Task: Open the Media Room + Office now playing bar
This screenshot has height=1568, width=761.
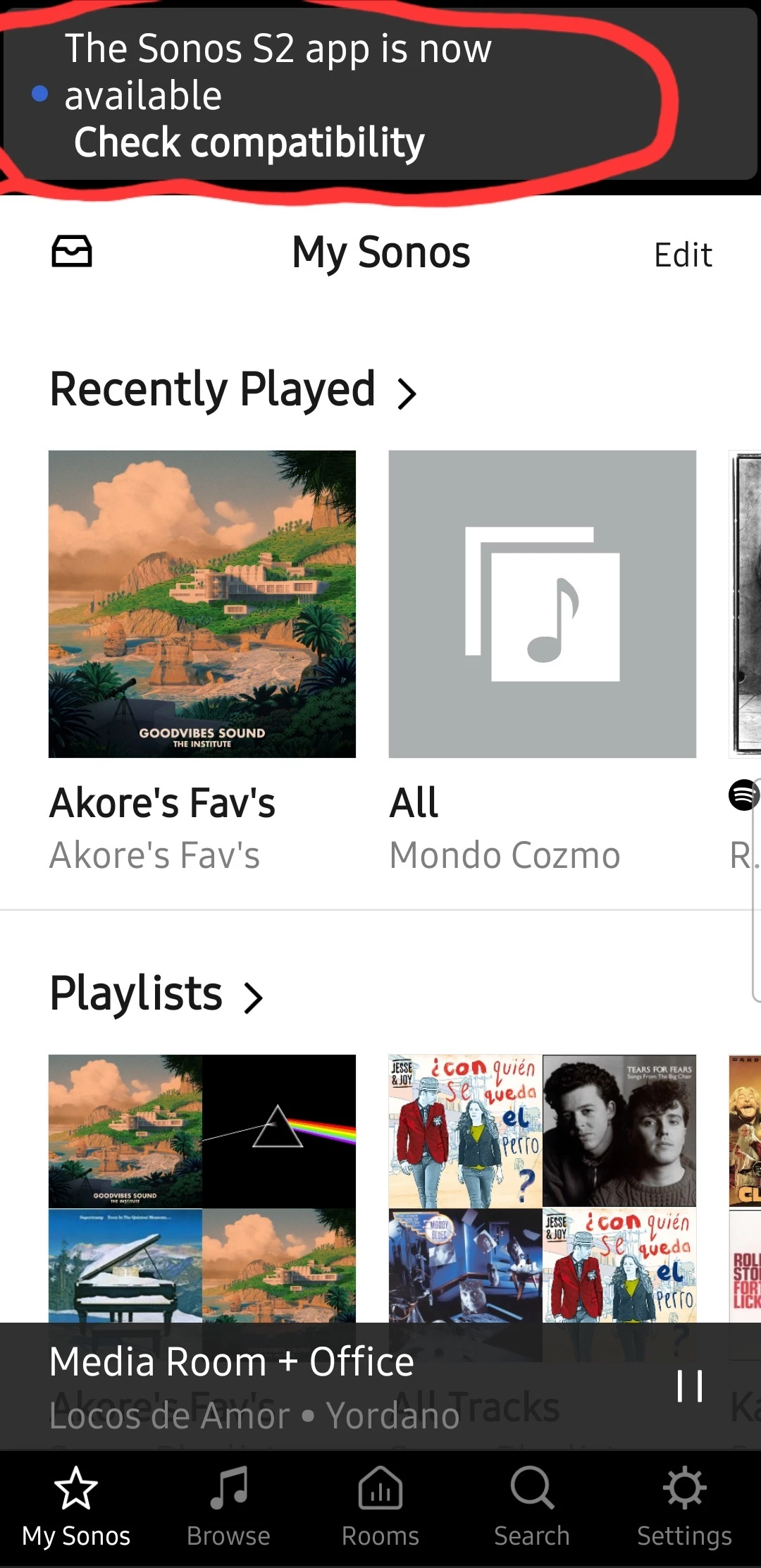Action: [317, 1386]
